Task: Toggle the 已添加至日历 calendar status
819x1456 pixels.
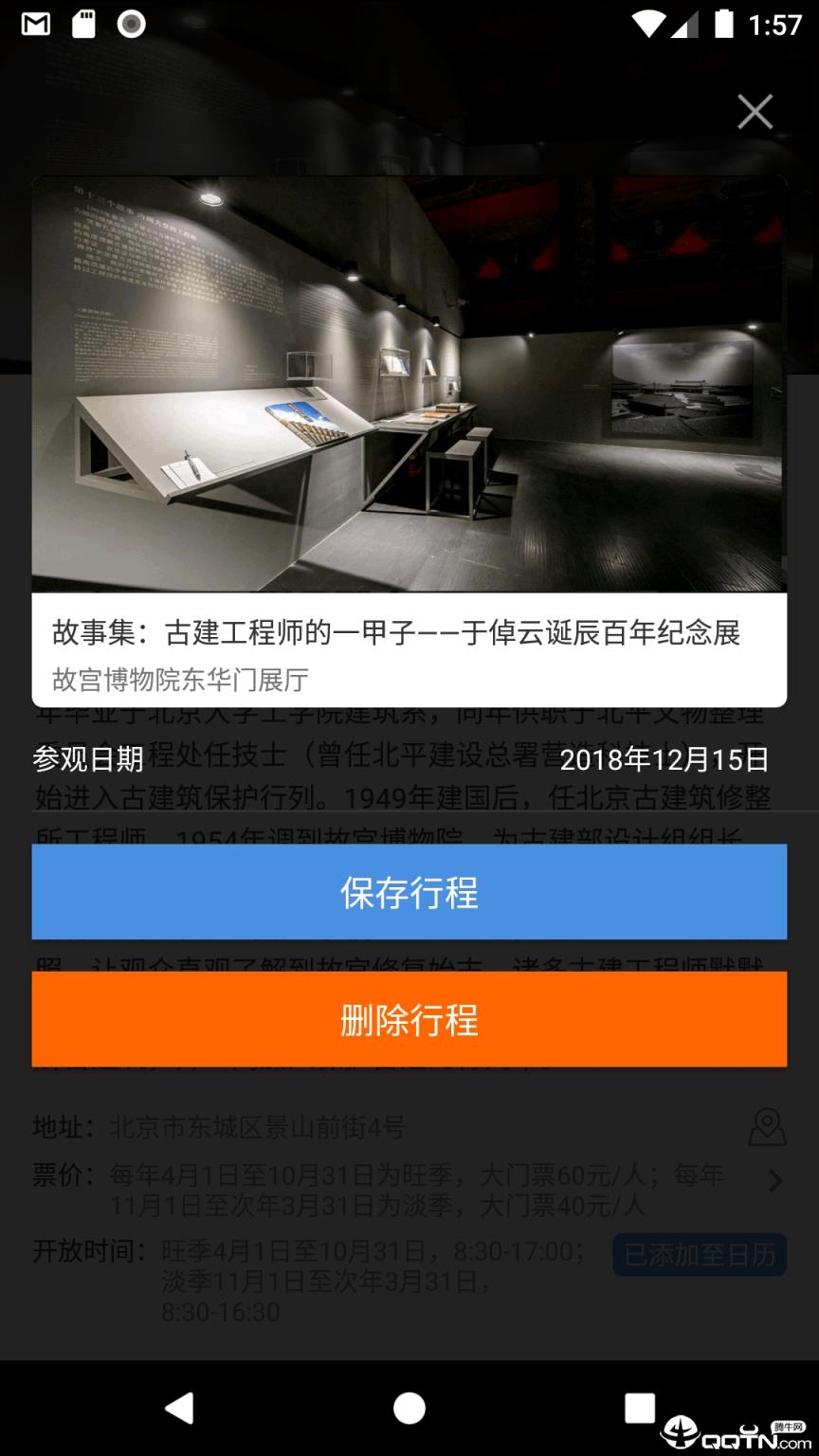Action: 700,1253
